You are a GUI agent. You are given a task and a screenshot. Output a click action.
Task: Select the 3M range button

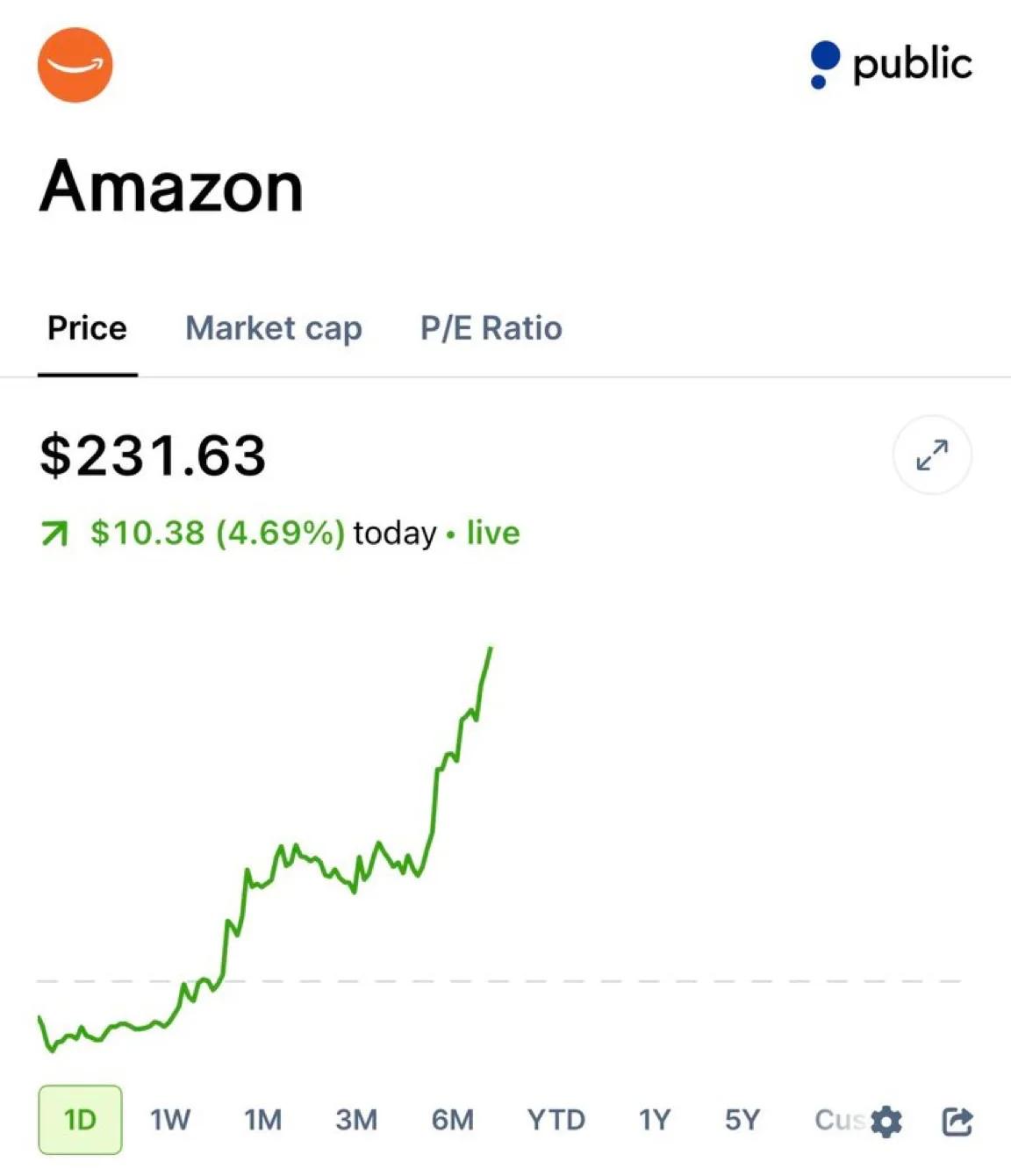coord(356,1120)
